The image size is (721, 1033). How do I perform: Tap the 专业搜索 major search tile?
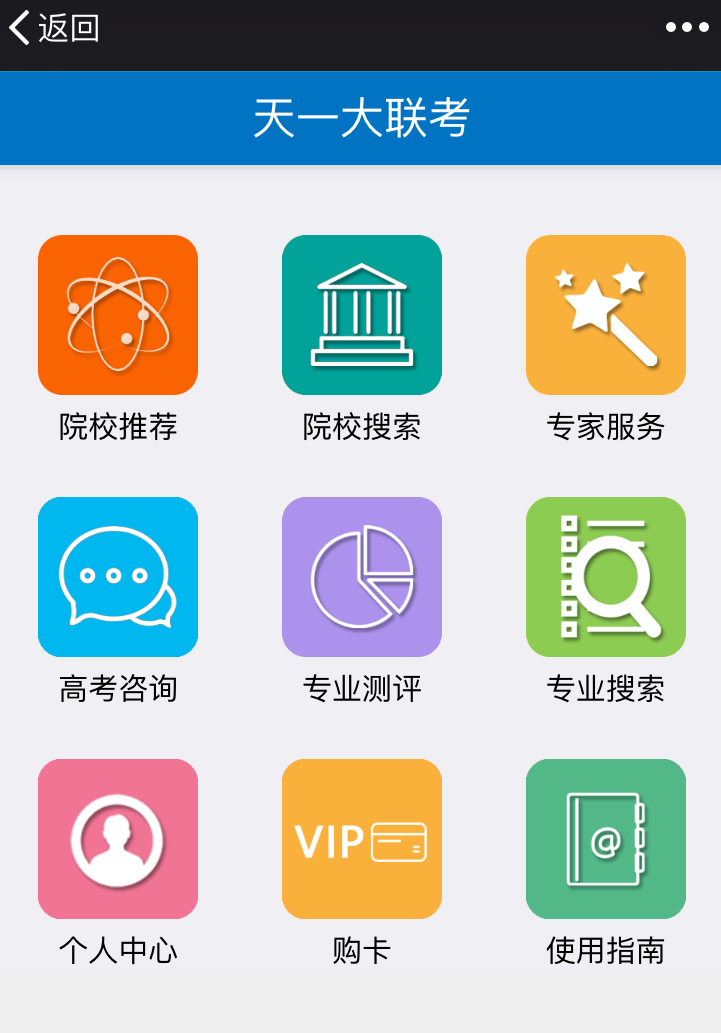606,577
